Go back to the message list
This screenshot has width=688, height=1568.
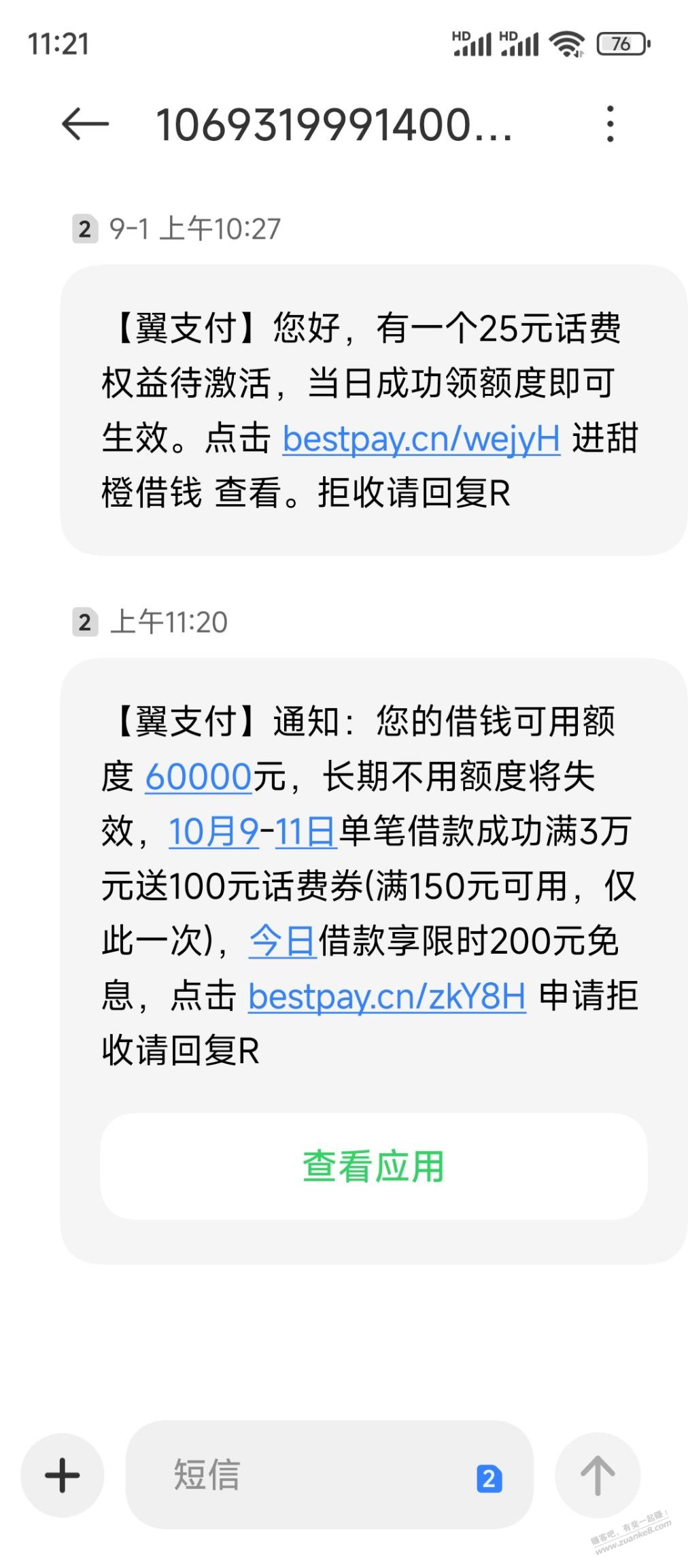(85, 124)
